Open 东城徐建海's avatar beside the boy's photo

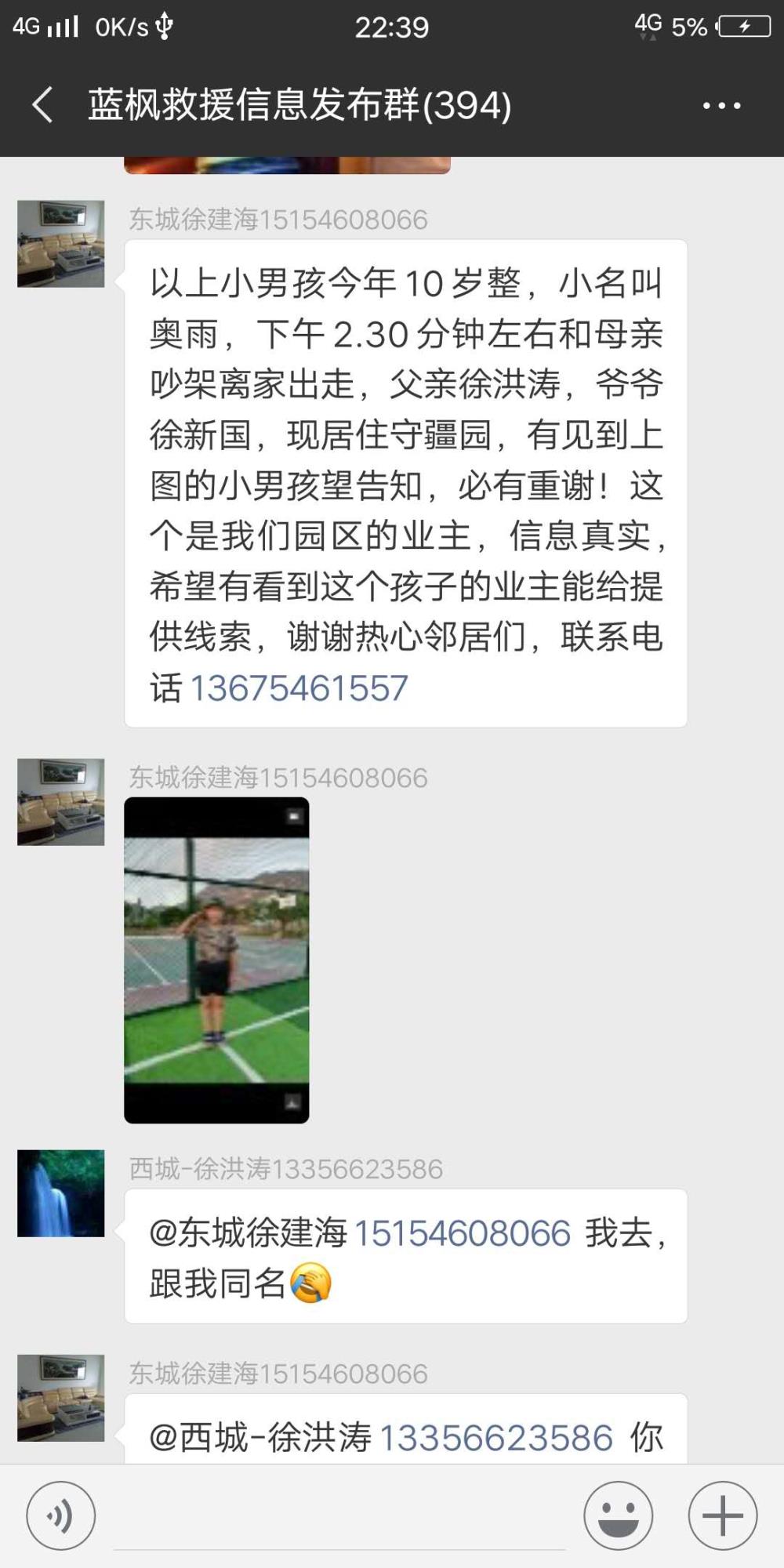pos(61,802)
